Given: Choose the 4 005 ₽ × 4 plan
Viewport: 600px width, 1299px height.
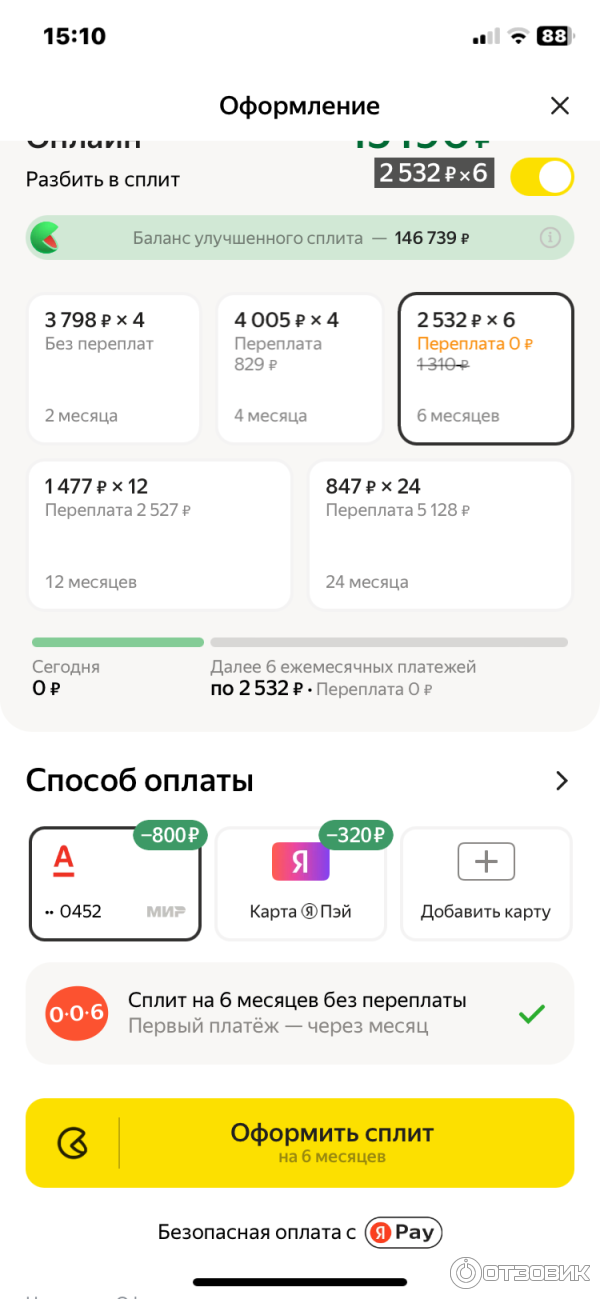Looking at the screenshot, I should (300, 368).
